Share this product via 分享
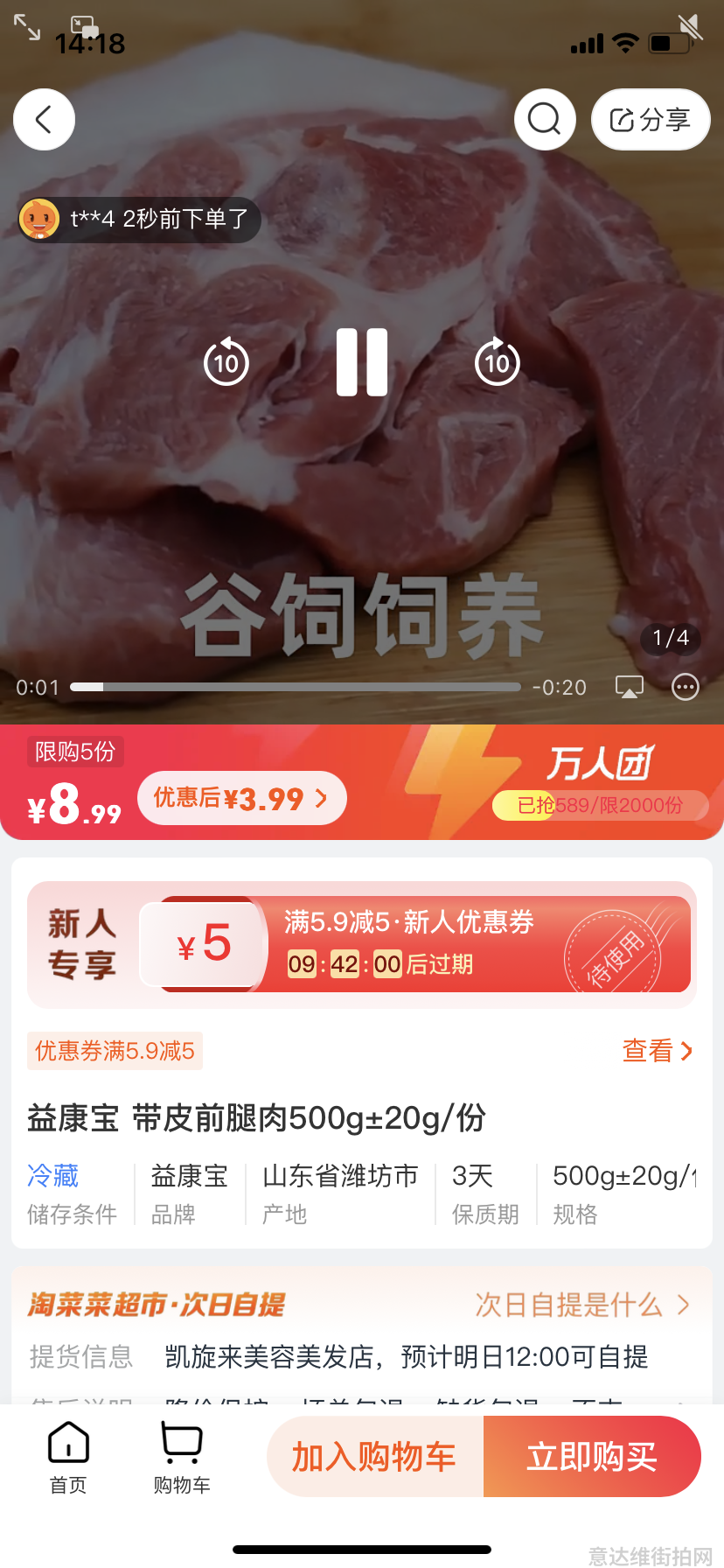Image resolution: width=724 pixels, height=1568 pixels. [651, 119]
